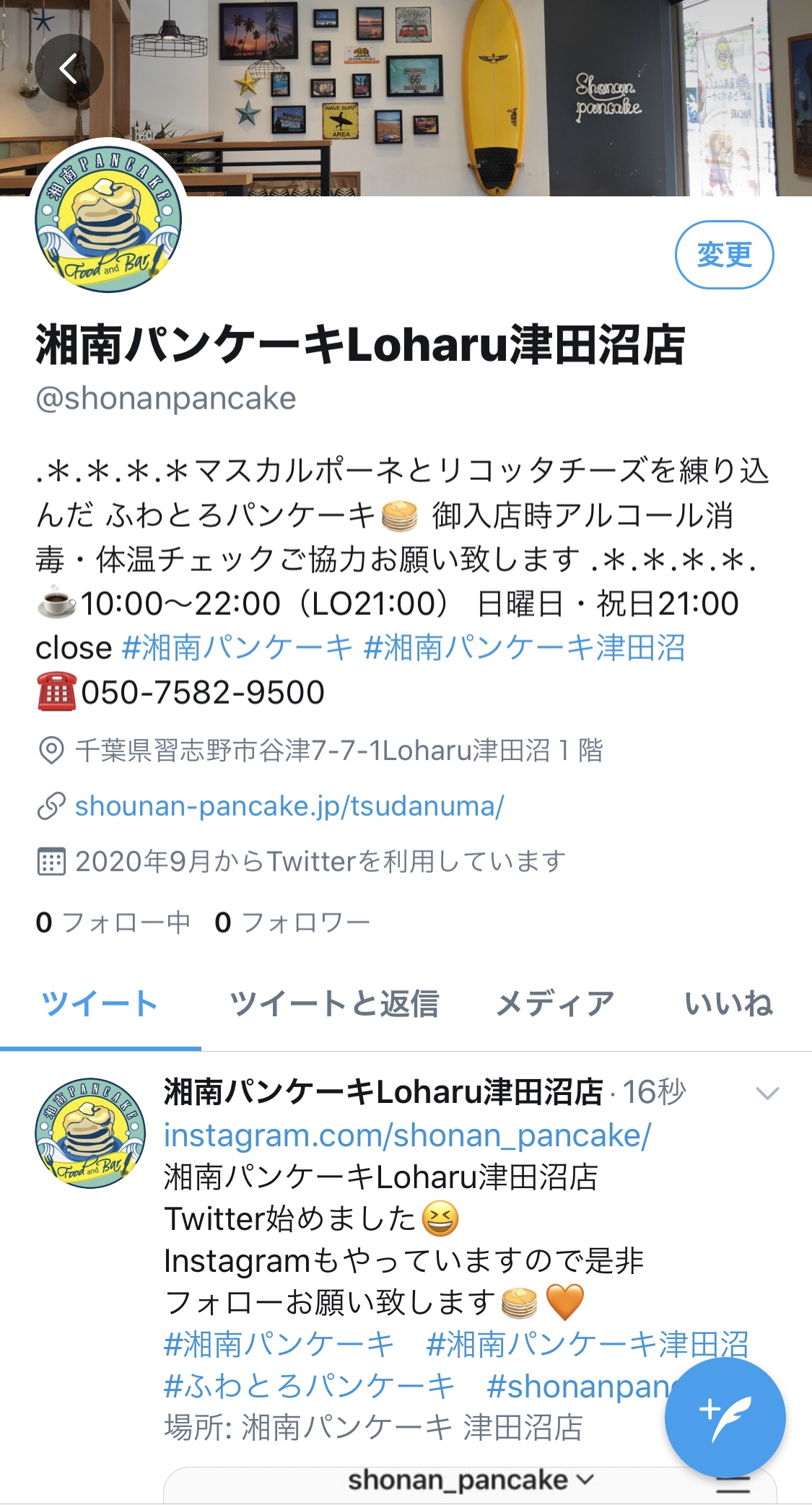Expand the tweet options chevron
This screenshot has height=1505, width=812.
767,1094
